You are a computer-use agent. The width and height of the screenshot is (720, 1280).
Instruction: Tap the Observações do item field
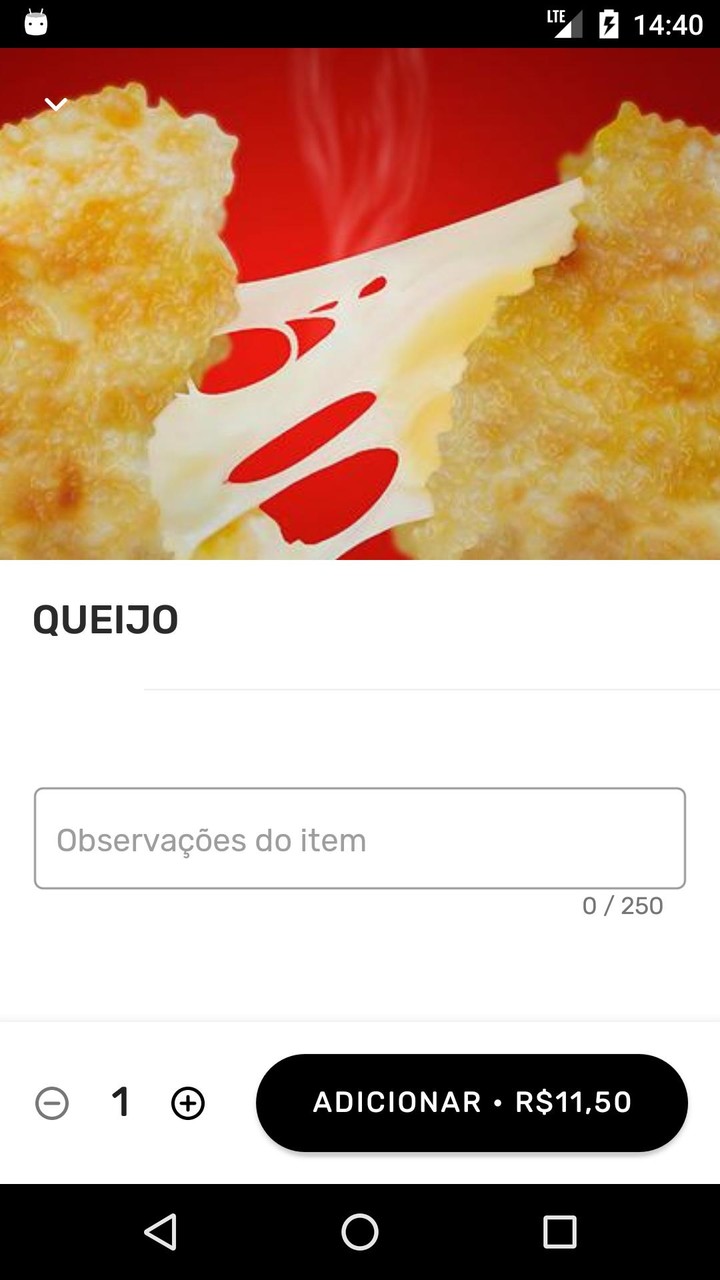point(360,839)
